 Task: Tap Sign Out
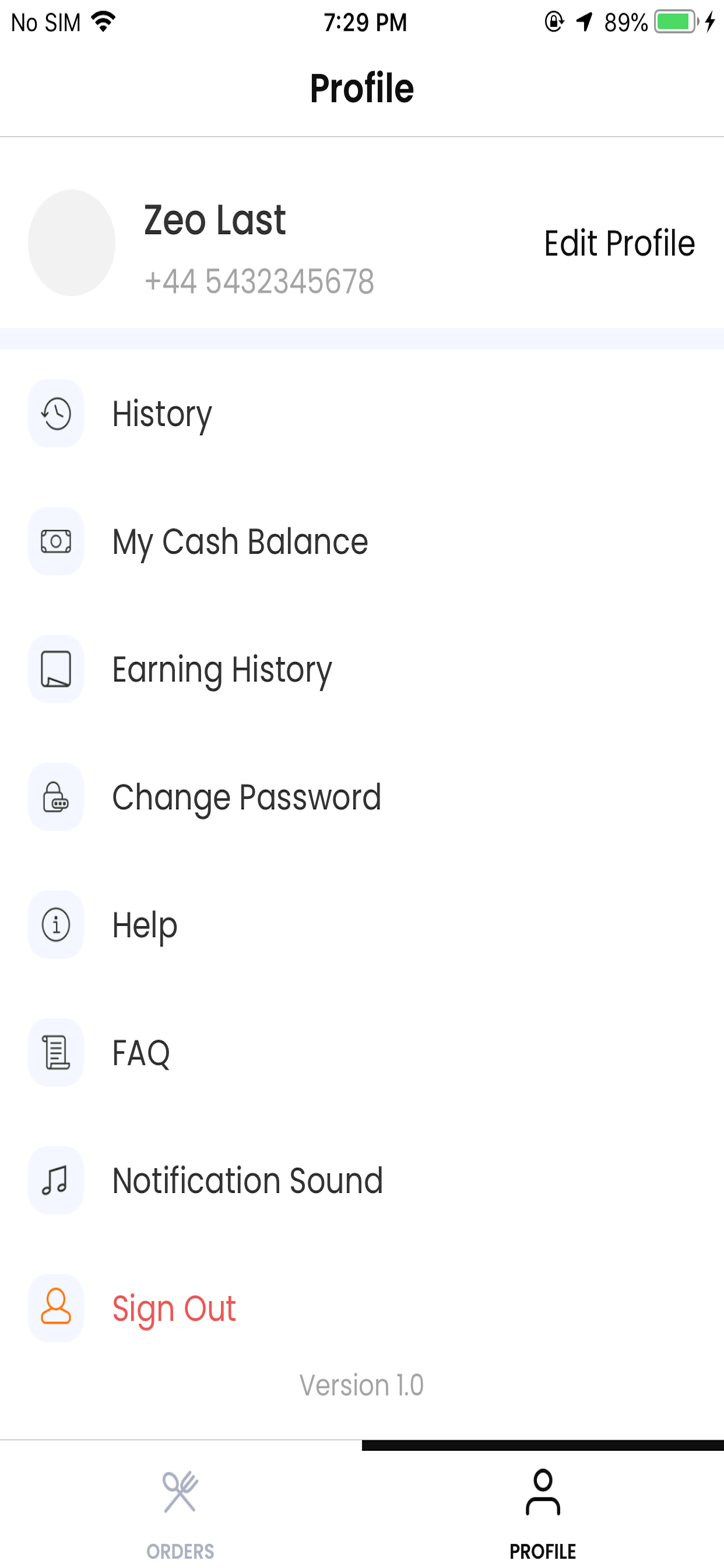[x=362, y=1308]
